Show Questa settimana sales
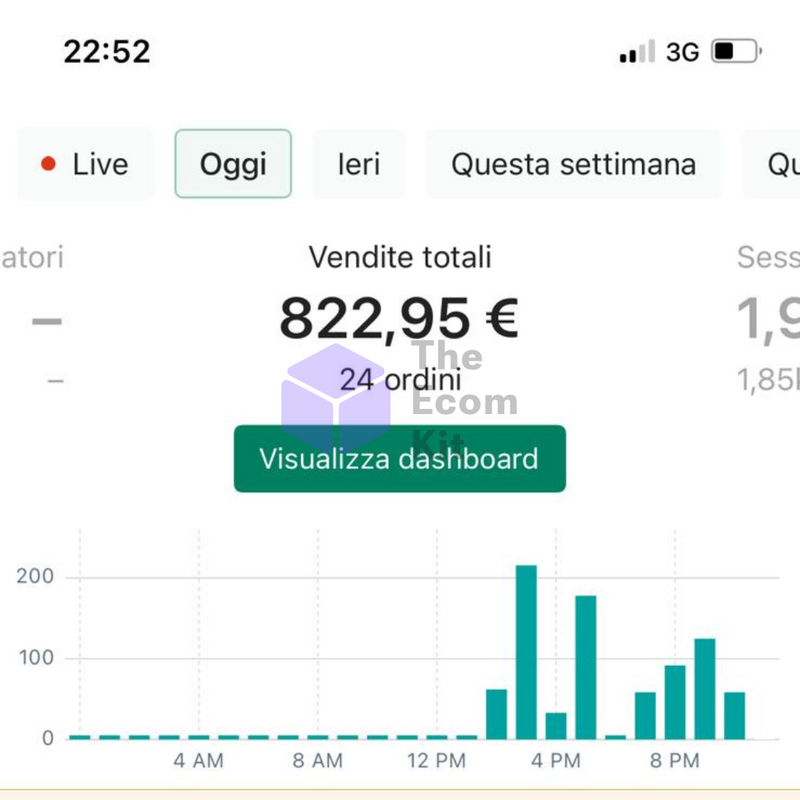 point(573,164)
